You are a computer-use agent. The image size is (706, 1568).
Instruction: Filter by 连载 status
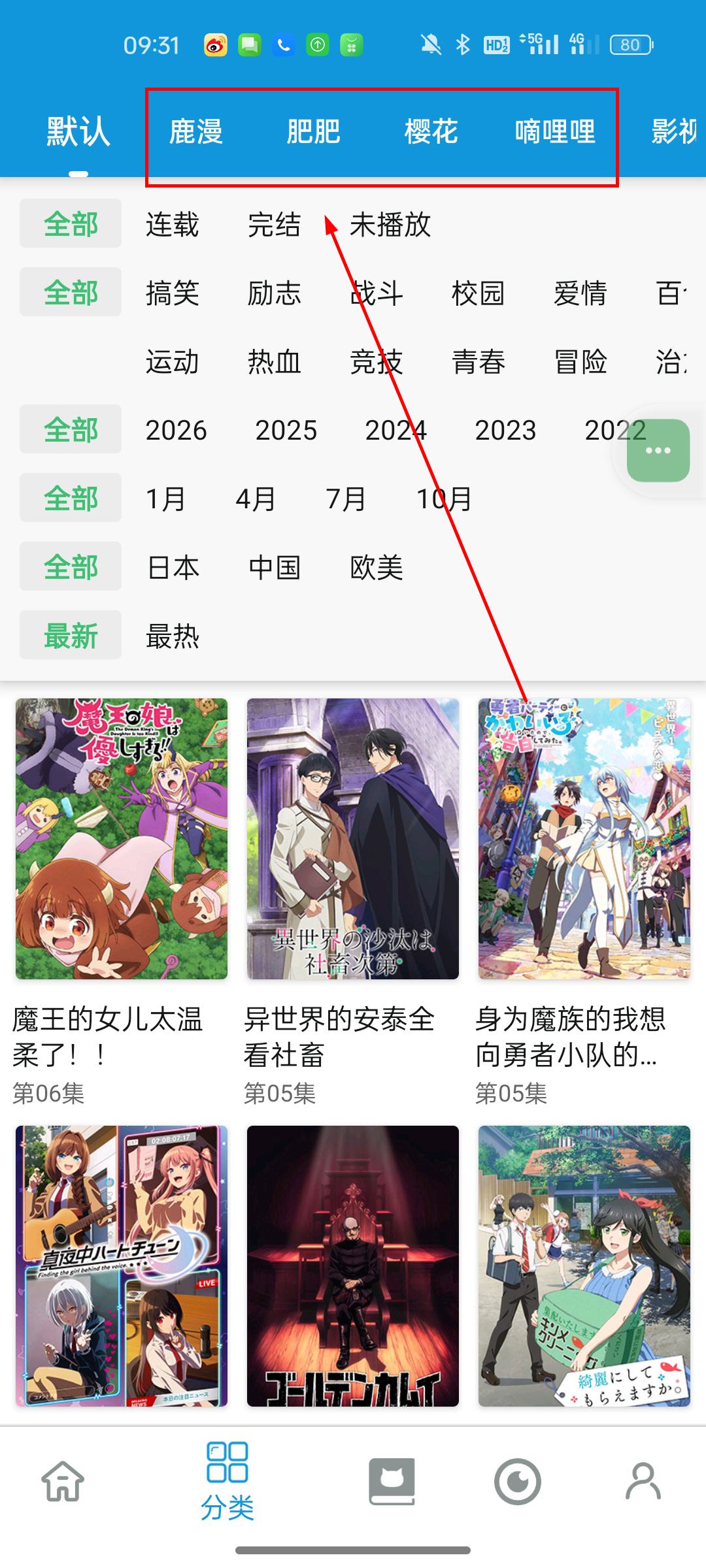coord(172,224)
